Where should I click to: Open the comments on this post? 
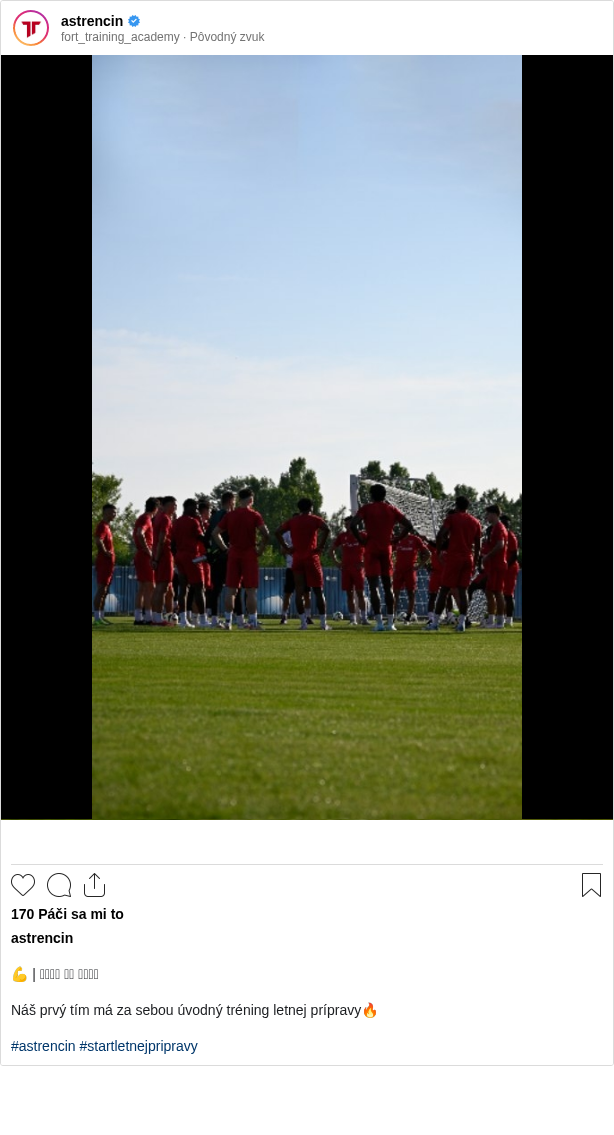[x=59, y=885]
